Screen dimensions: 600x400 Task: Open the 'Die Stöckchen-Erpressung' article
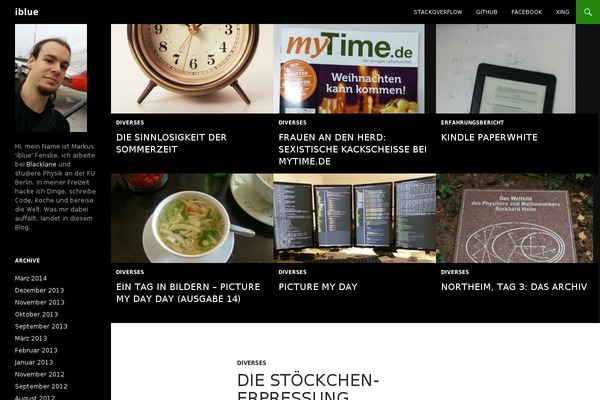308,386
